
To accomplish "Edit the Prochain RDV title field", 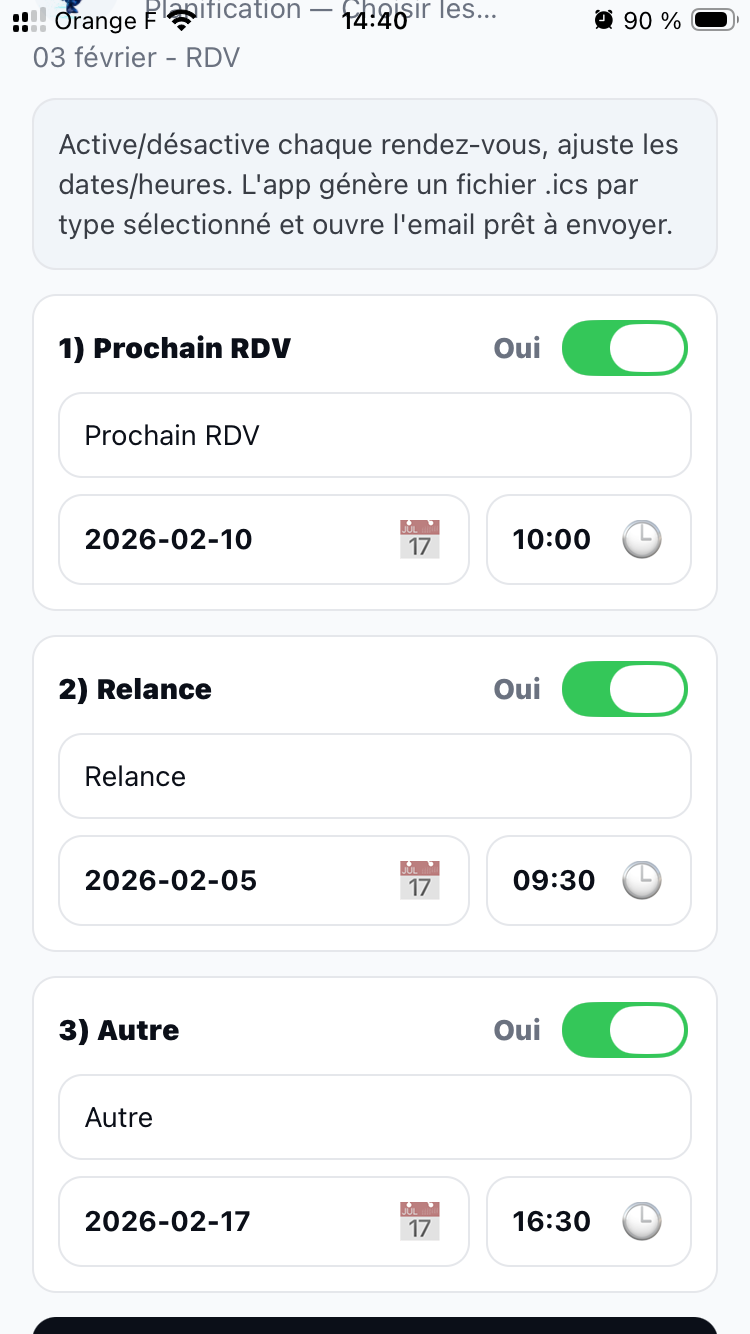I will pos(375,435).
